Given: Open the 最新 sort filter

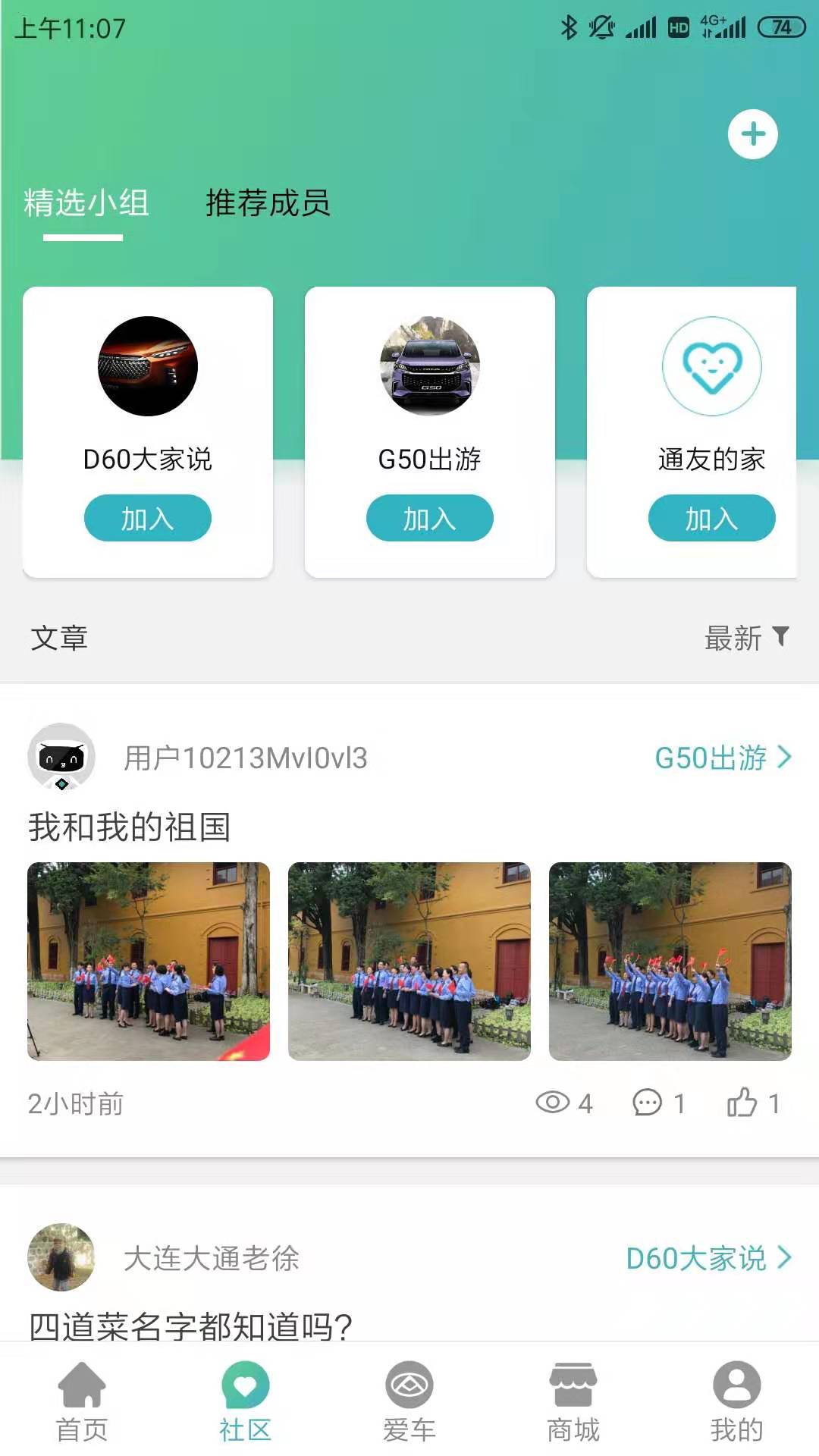Looking at the screenshot, I should pyautogui.click(x=747, y=638).
